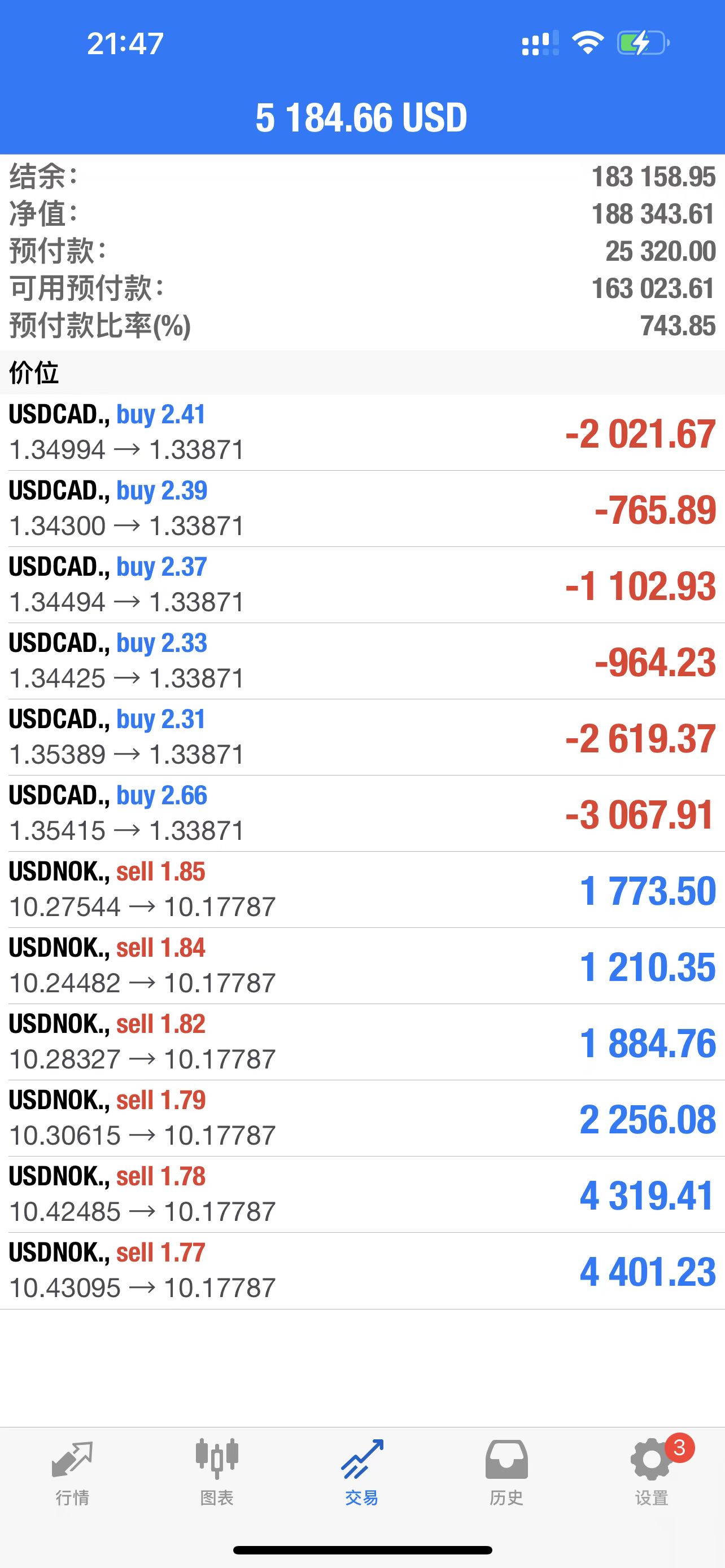Viewport: 725px width, 1568px height.
Task: Go to the 设置 settings tab
Action: 652,1472
